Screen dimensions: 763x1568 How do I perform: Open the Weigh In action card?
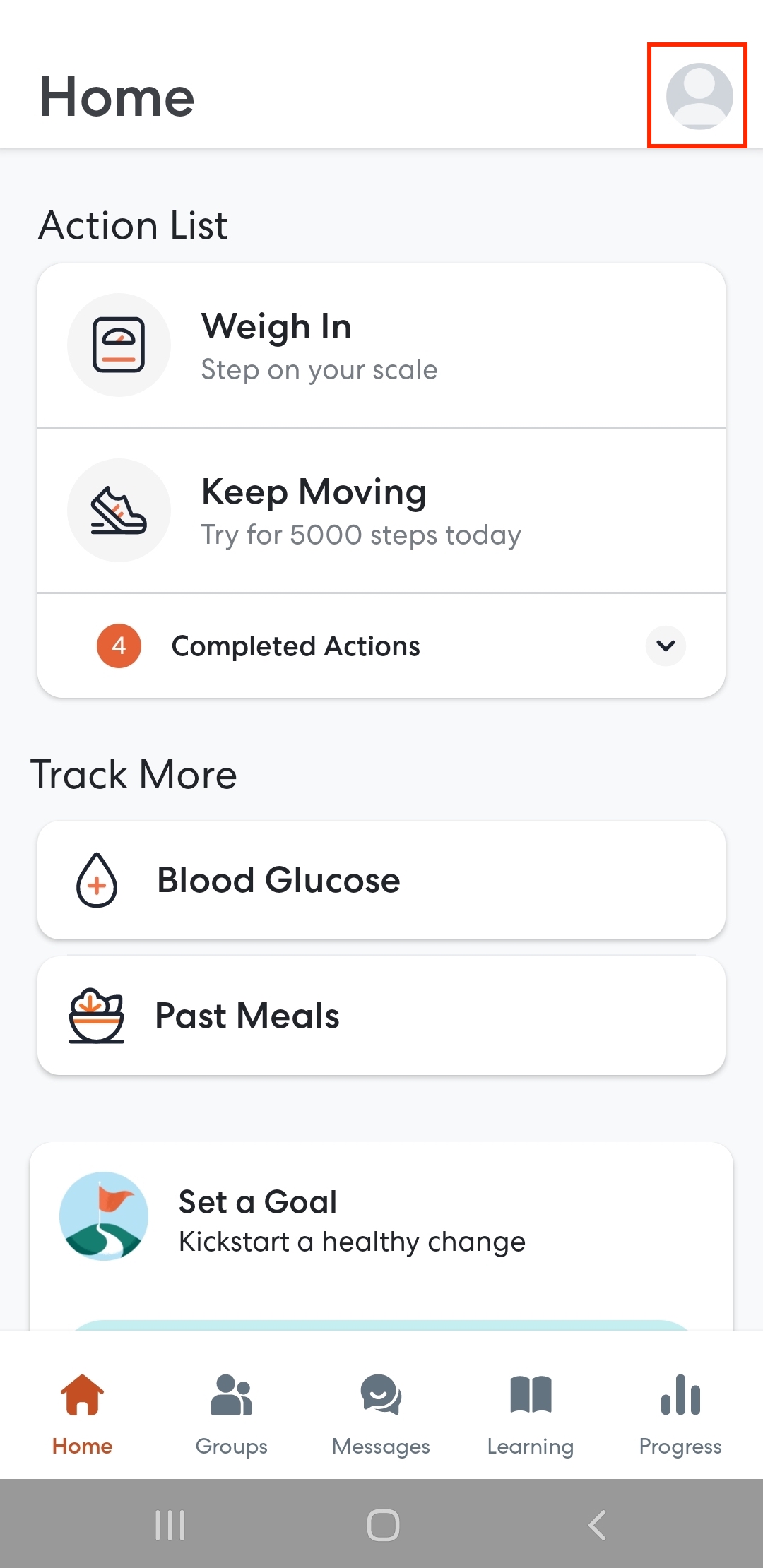pos(381,344)
